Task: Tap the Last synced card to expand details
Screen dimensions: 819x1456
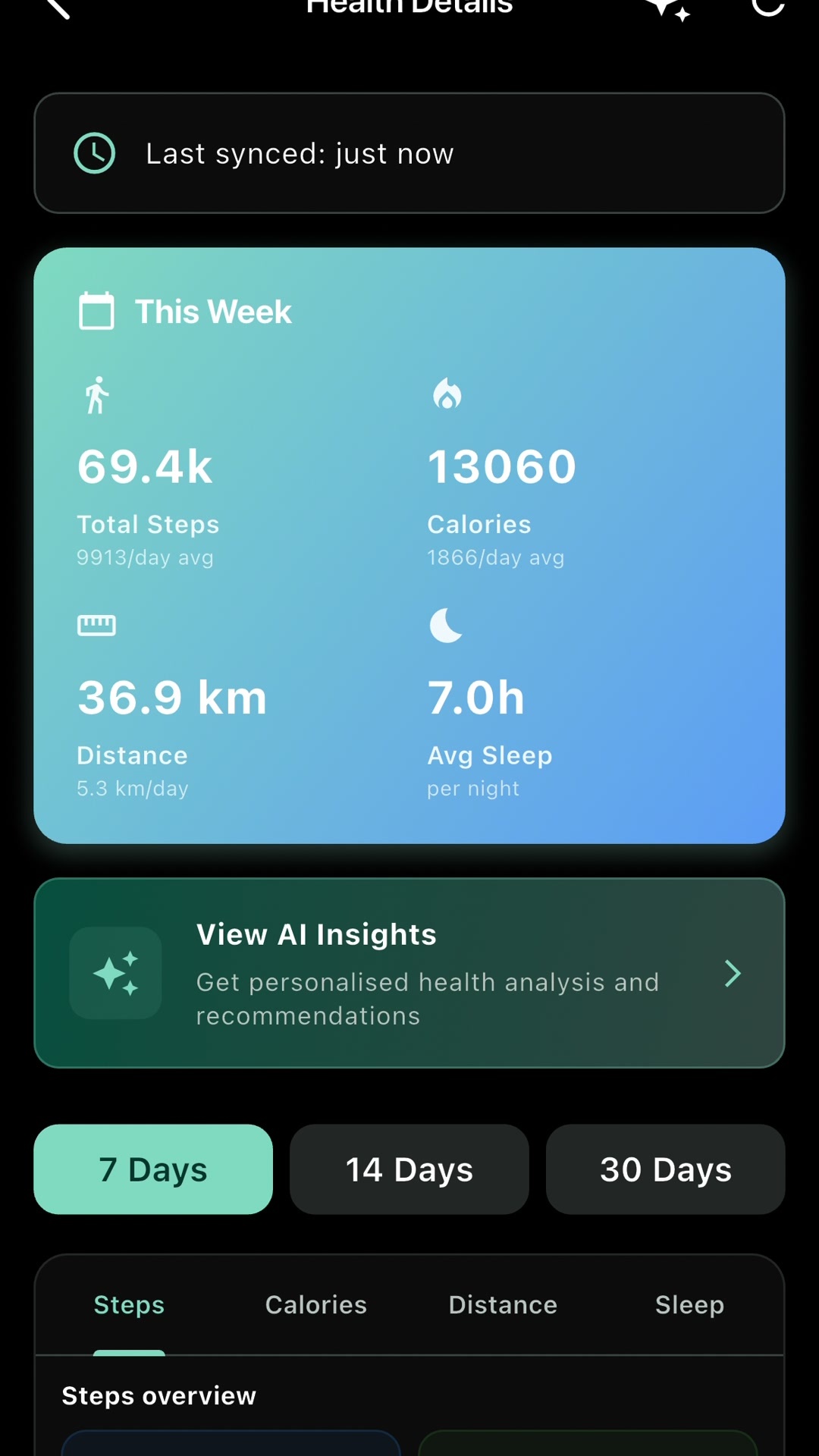Action: pyautogui.click(x=409, y=152)
